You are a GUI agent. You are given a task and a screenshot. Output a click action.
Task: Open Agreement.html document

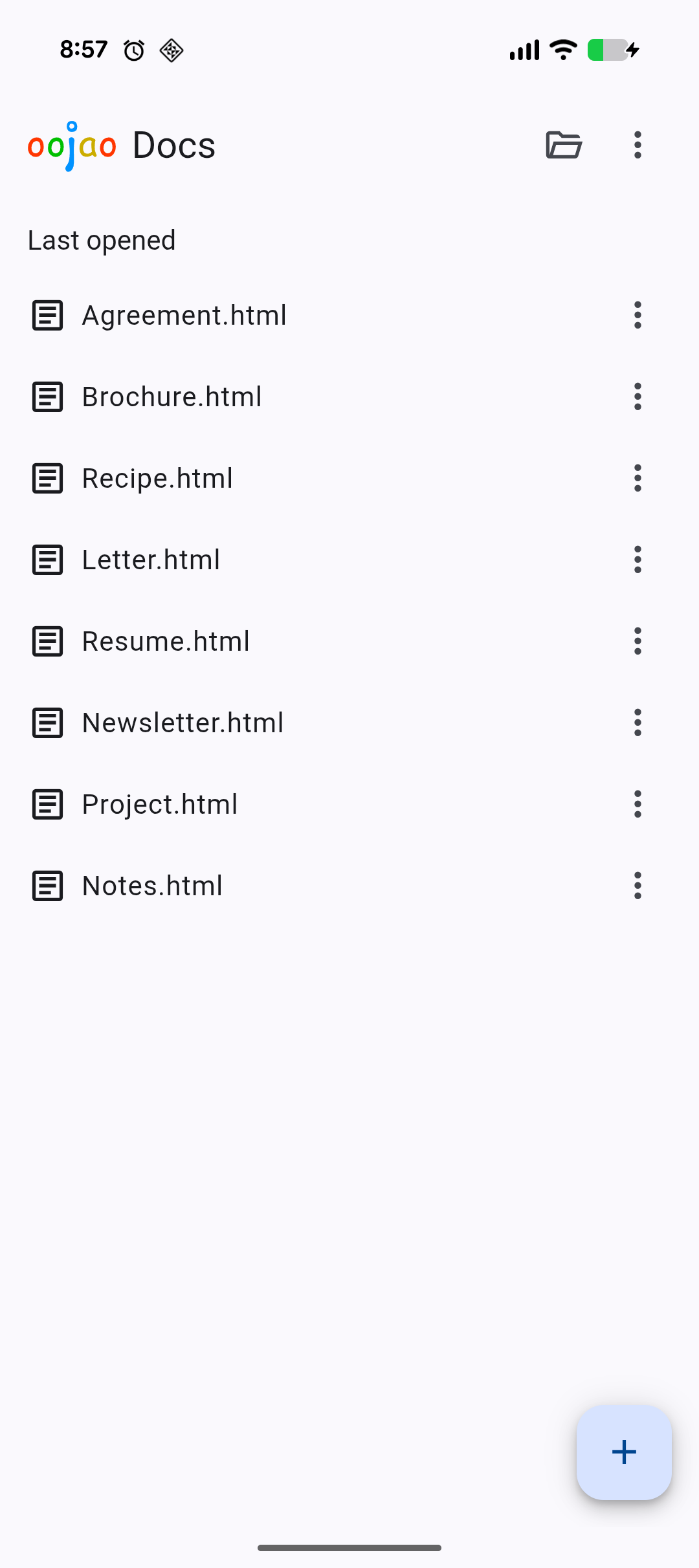click(x=184, y=316)
